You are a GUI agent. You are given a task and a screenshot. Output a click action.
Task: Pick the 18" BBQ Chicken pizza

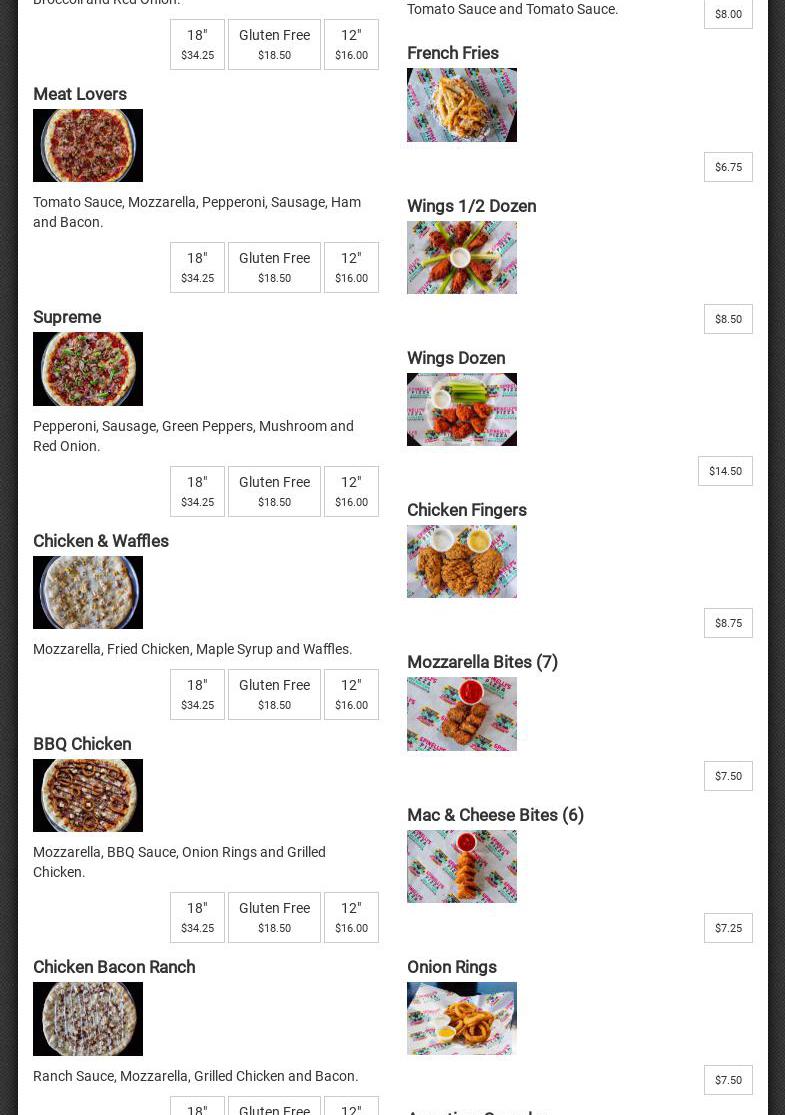pyautogui.click(x=197, y=917)
